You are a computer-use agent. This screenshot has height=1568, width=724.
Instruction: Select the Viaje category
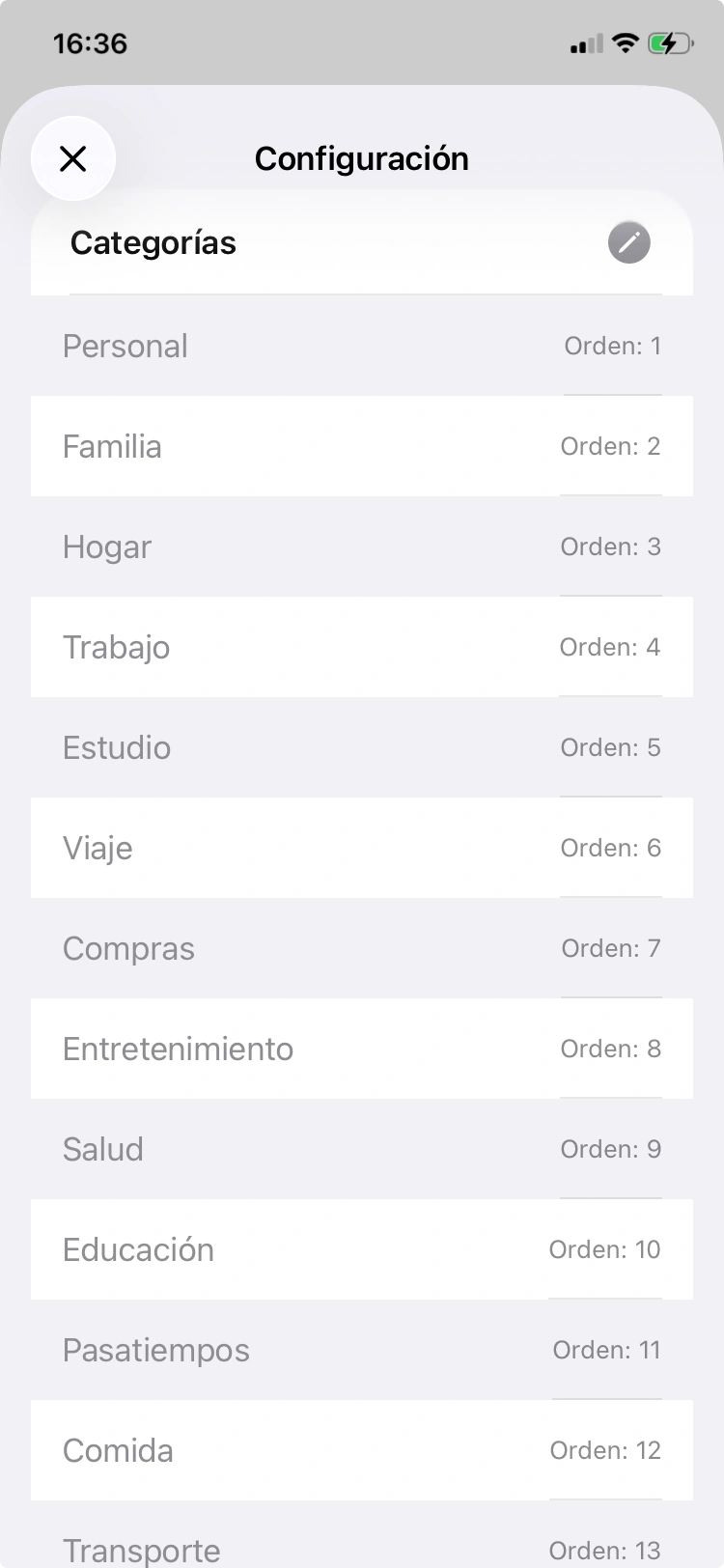[97, 847]
